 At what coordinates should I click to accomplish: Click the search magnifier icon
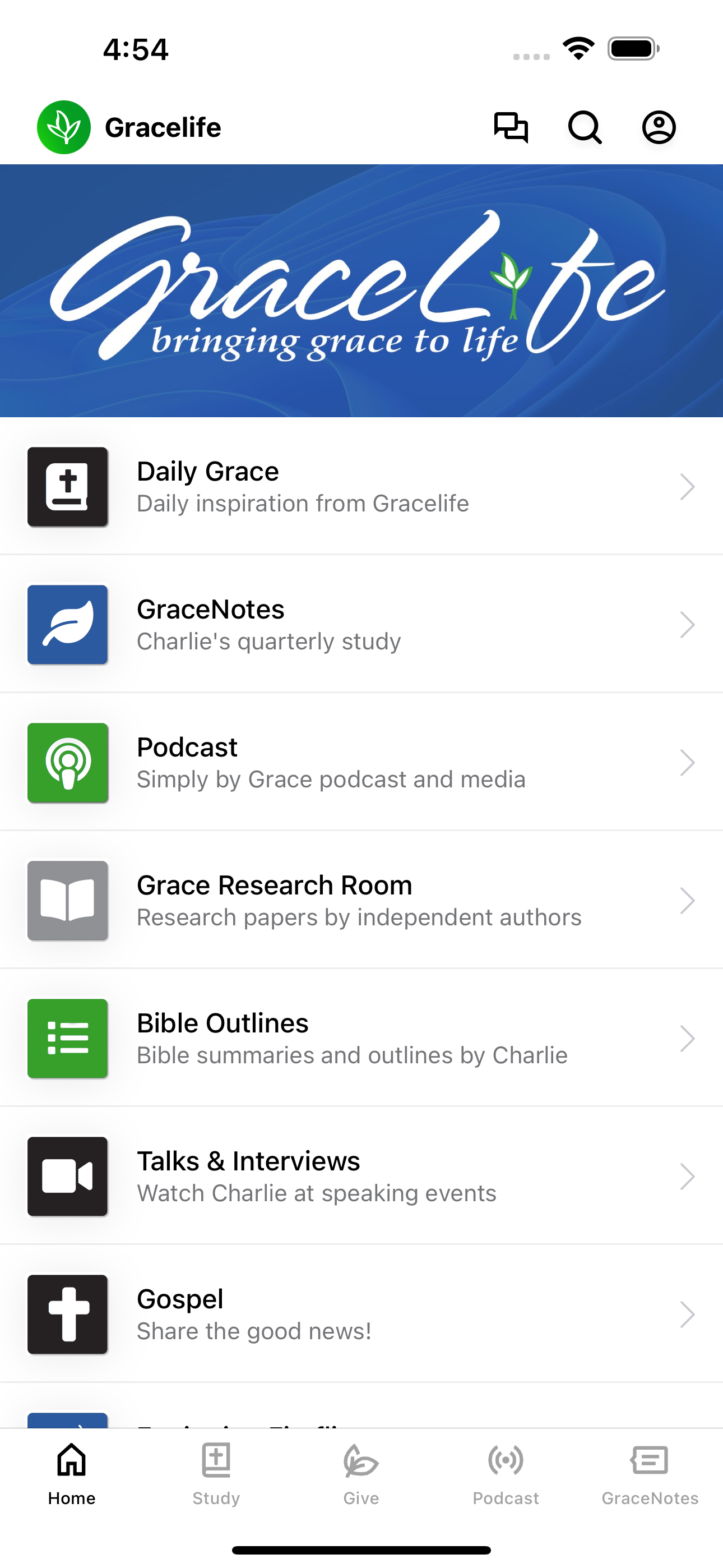coord(585,127)
